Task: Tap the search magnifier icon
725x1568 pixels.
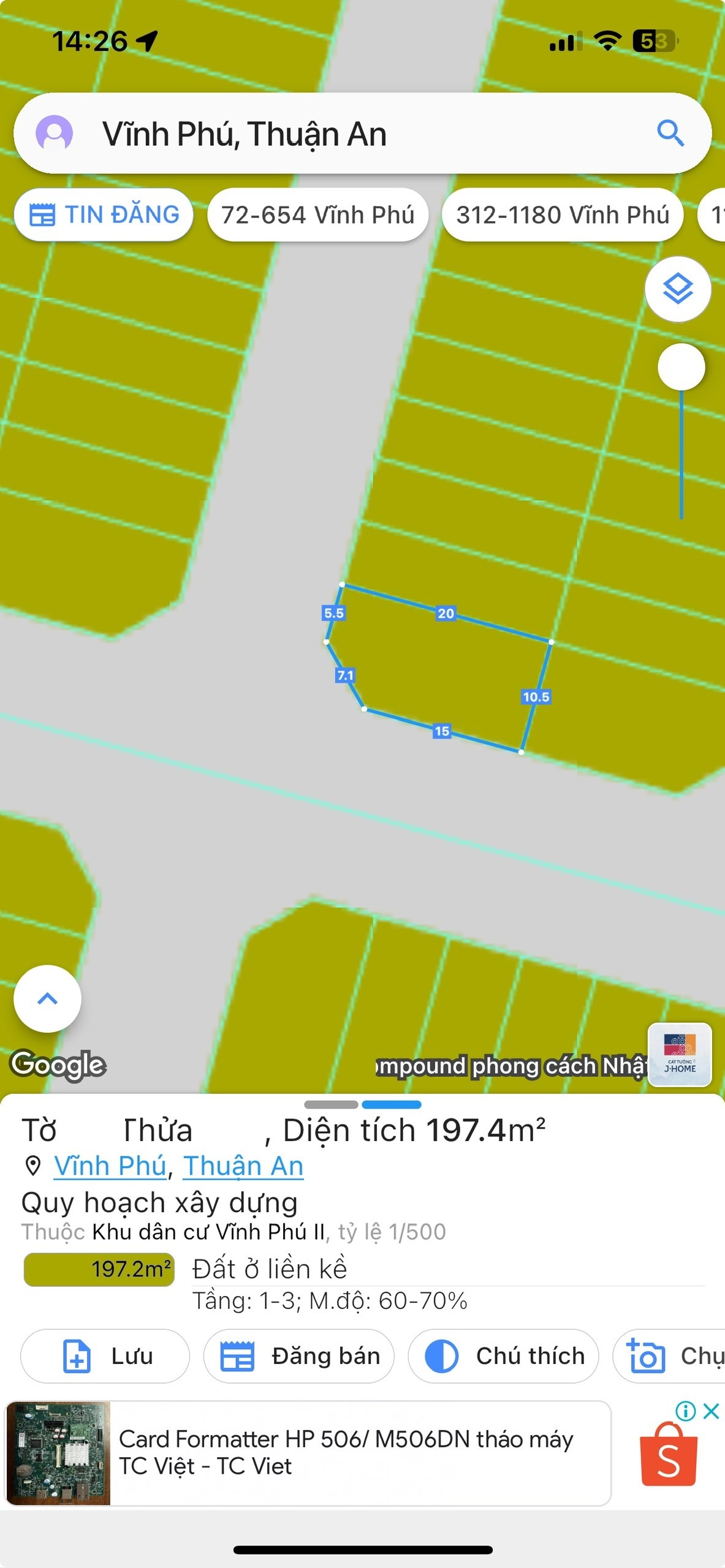Action: point(670,133)
